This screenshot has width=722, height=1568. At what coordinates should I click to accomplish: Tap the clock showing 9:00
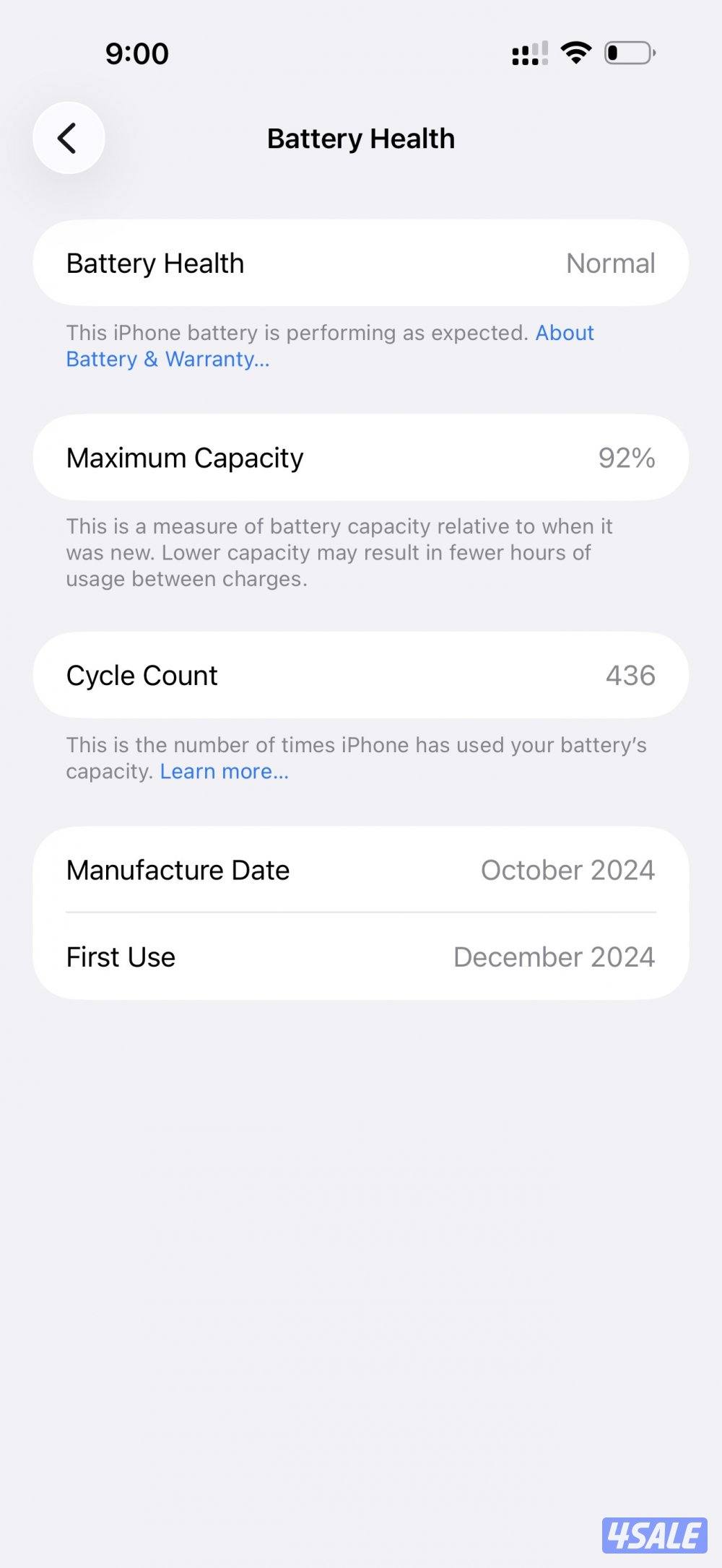point(137,53)
